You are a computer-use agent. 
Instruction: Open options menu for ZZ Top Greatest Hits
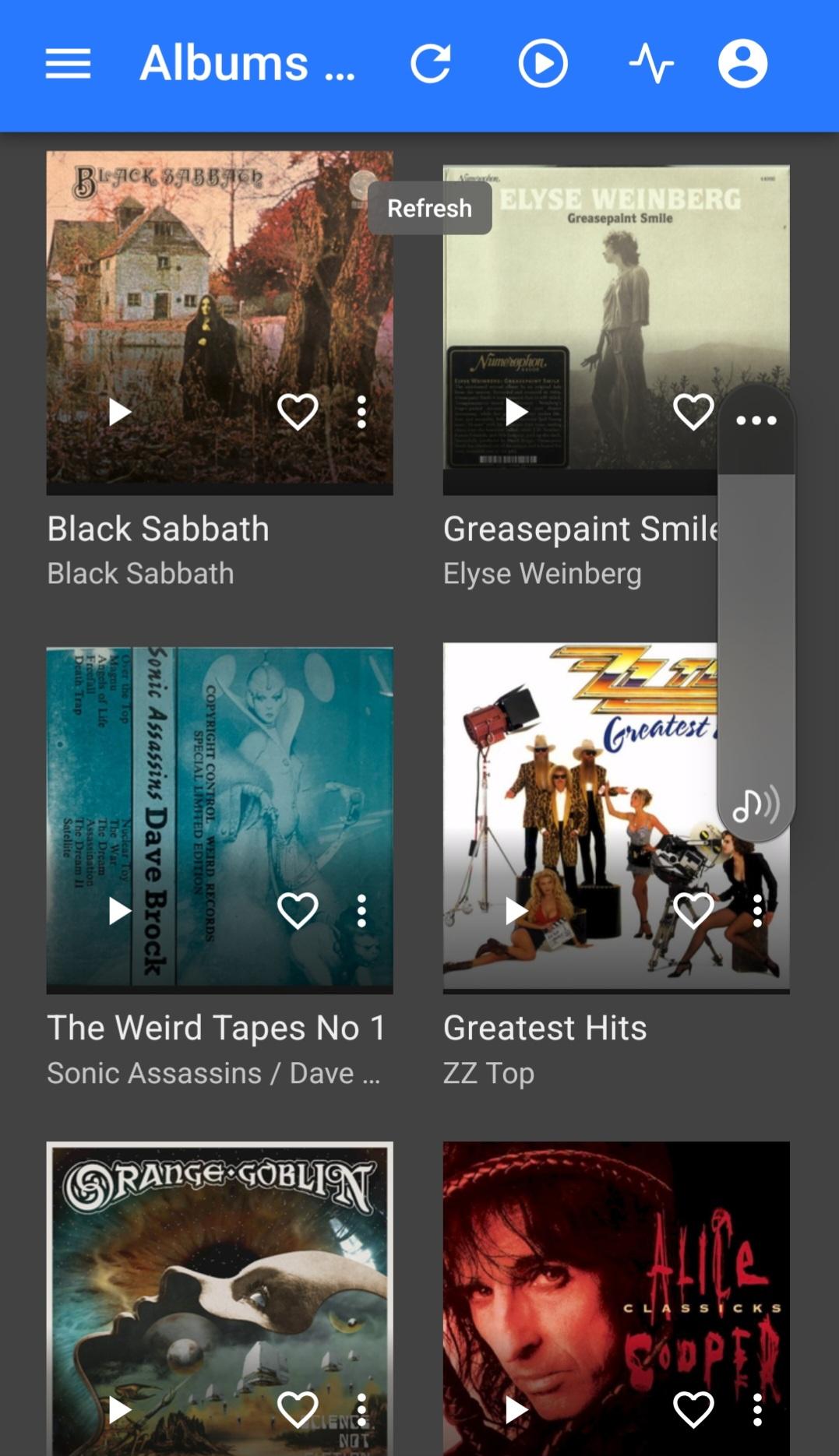click(x=757, y=910)
